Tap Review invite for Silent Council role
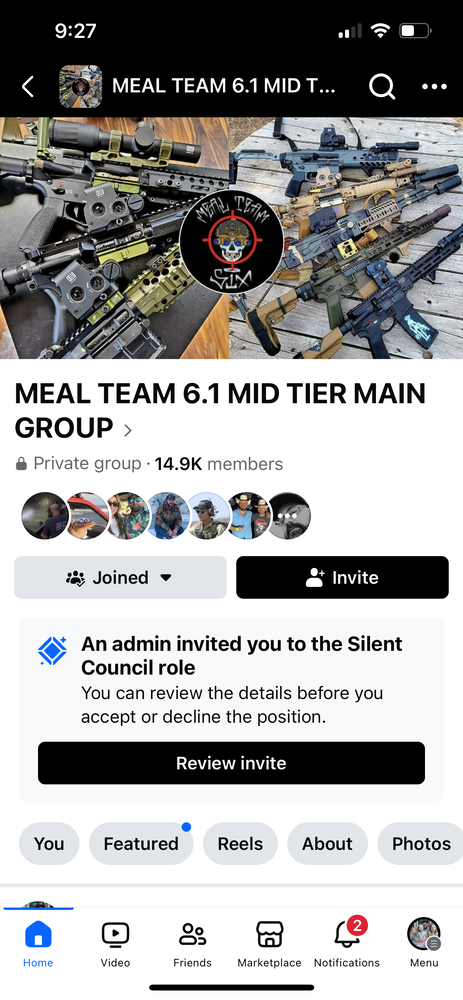The image size is (463, 1000). tap(232, 763)
